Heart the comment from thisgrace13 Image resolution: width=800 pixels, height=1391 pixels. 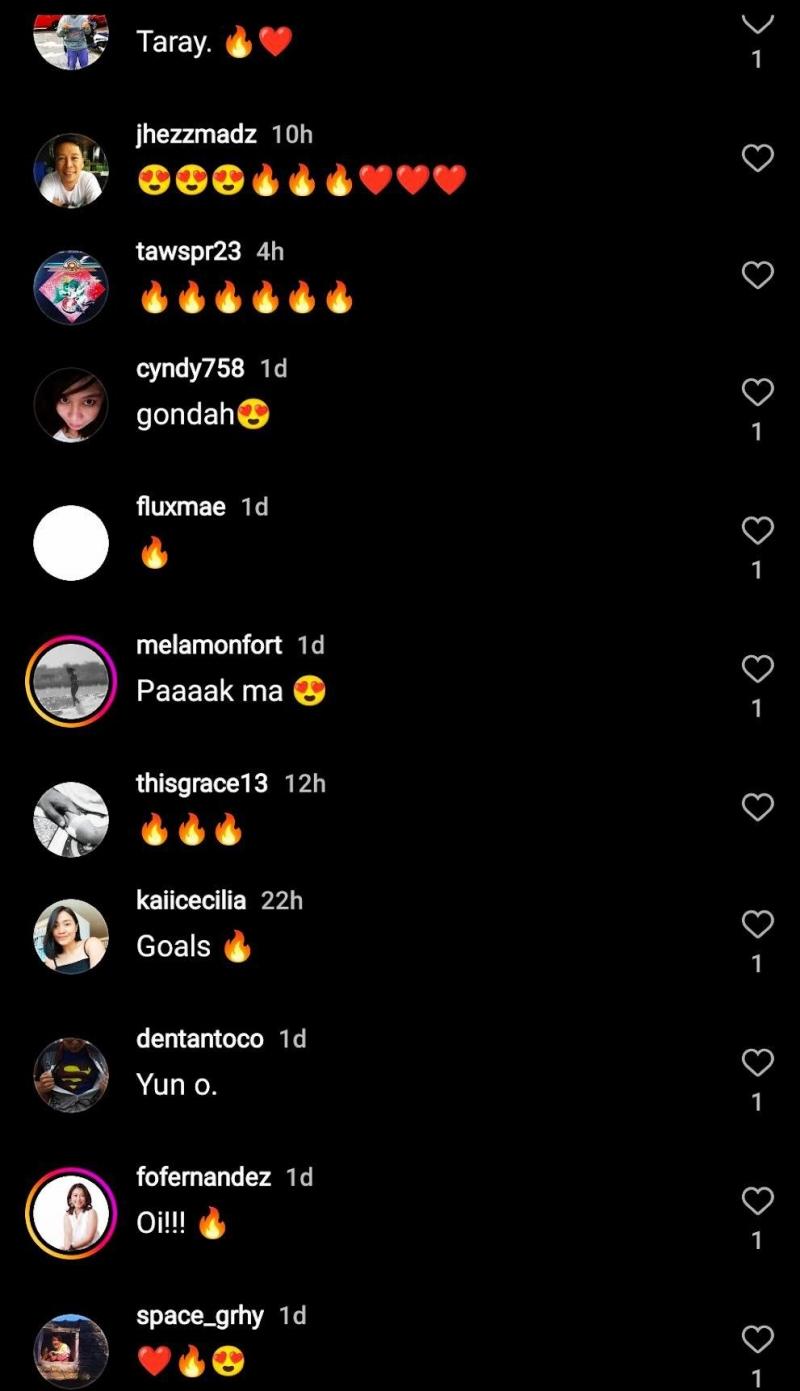coord(757,807)
